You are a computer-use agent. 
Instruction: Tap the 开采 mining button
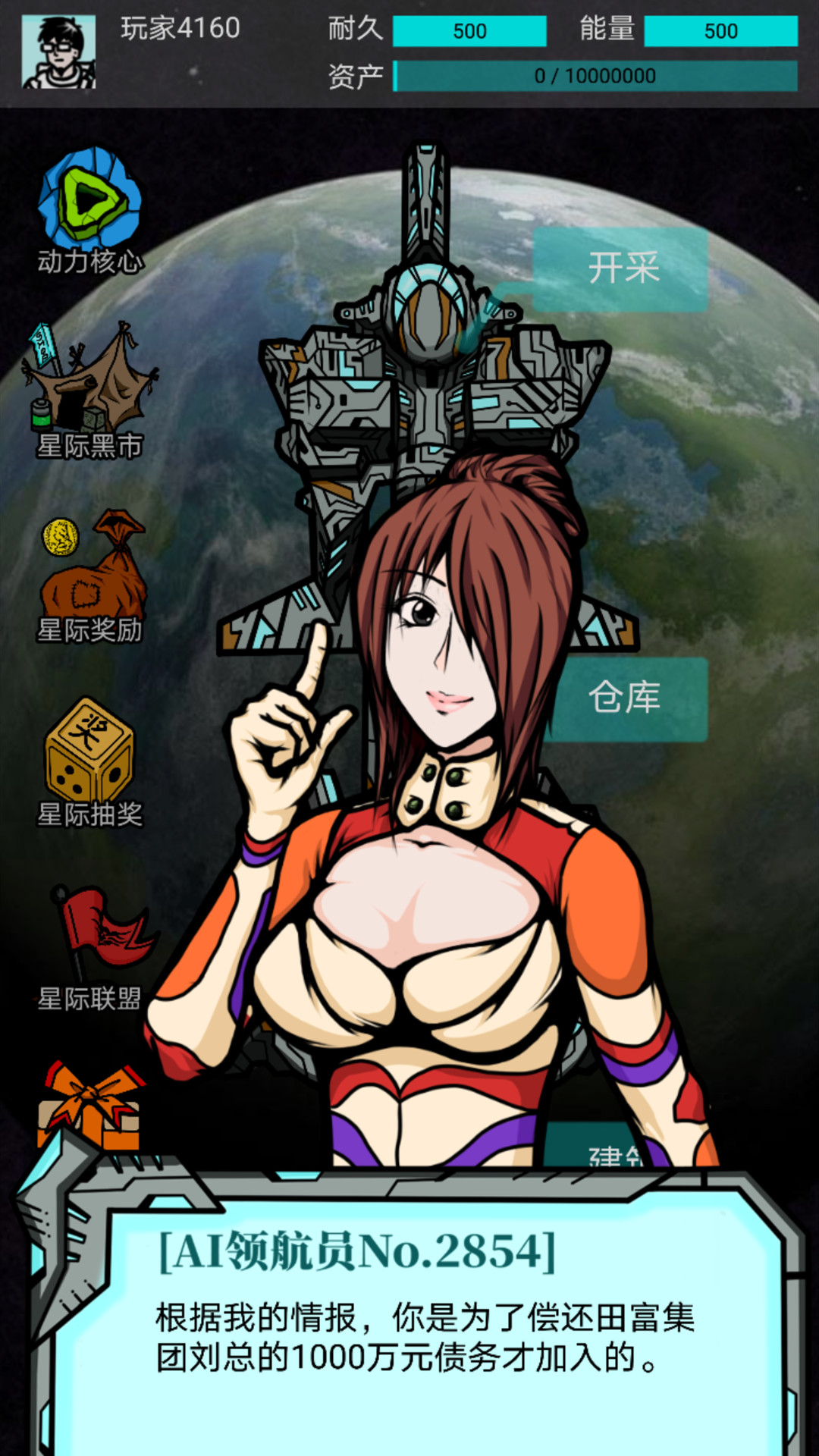pos(622,269)
